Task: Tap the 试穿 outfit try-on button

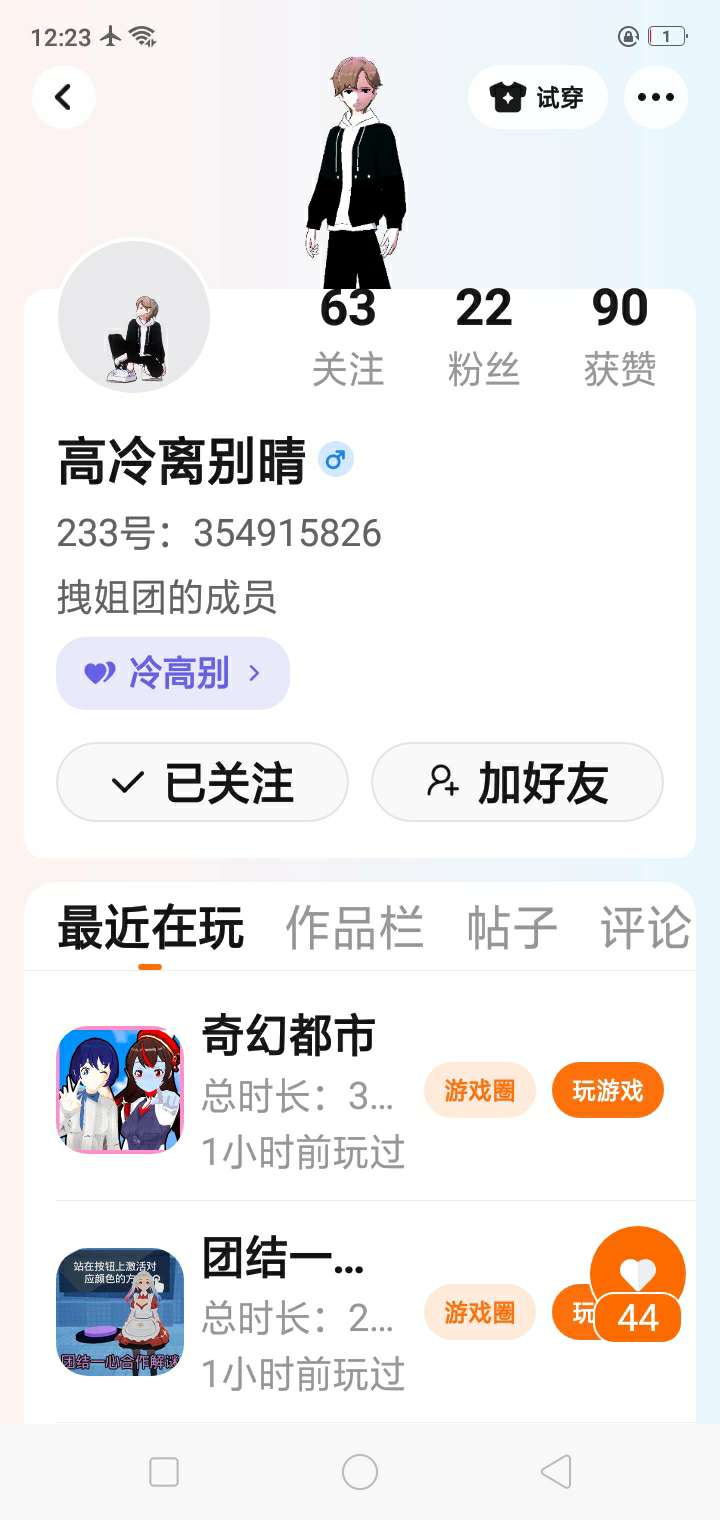Action: pyautogui.click(x=537, y=97)
